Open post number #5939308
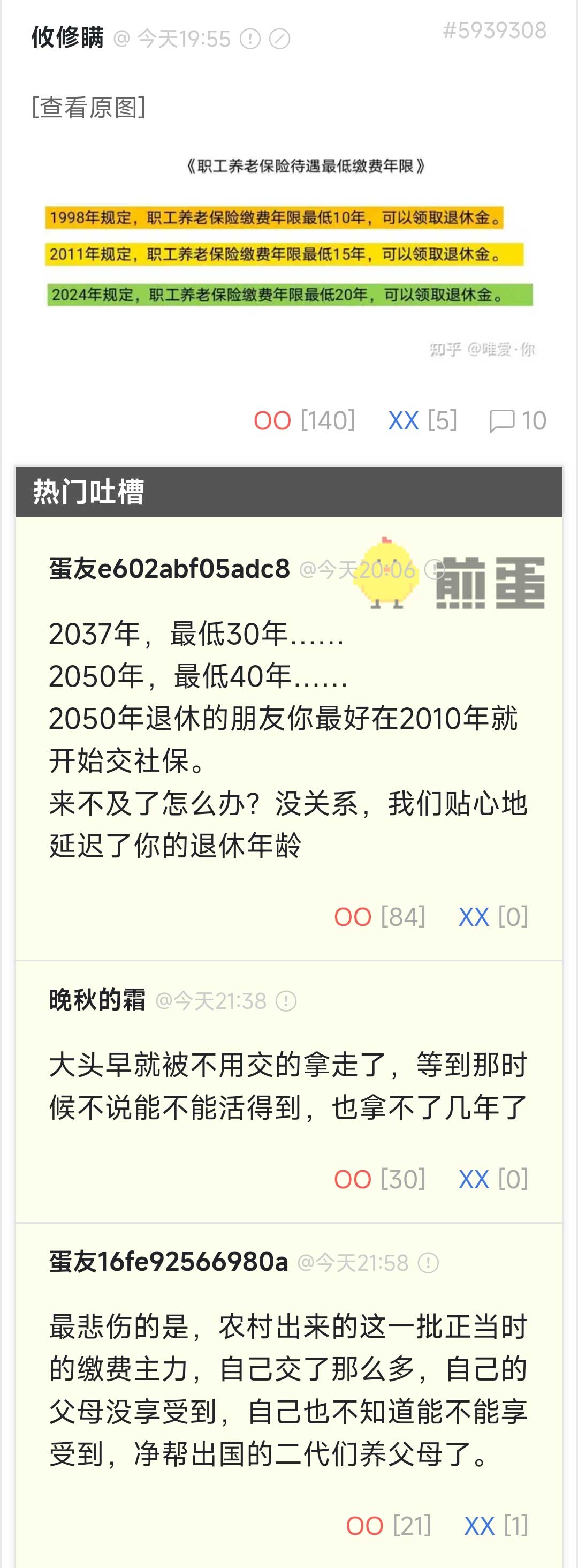The image size is (578, 1568). pos(495,31)
